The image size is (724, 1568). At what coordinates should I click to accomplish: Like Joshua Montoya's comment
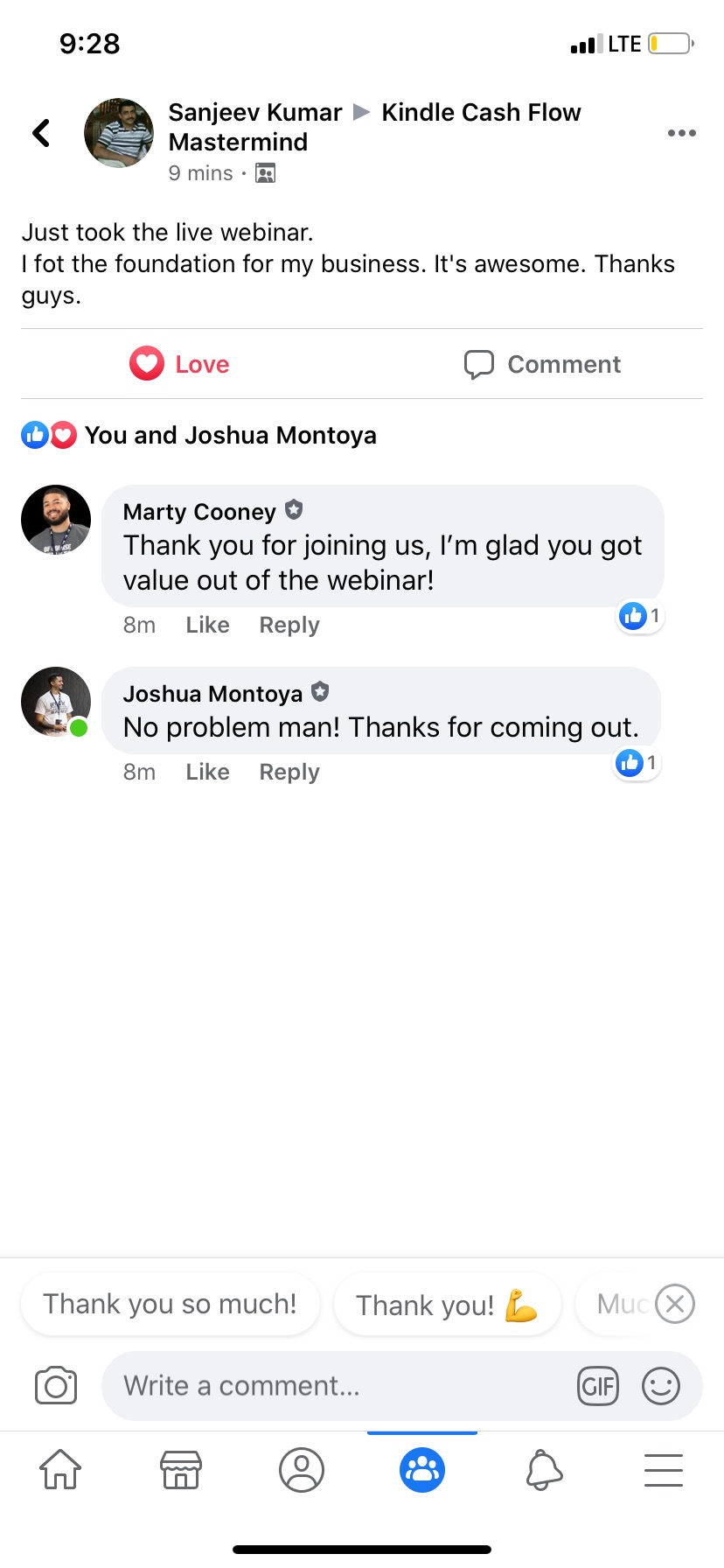click(x=207, y=772)
